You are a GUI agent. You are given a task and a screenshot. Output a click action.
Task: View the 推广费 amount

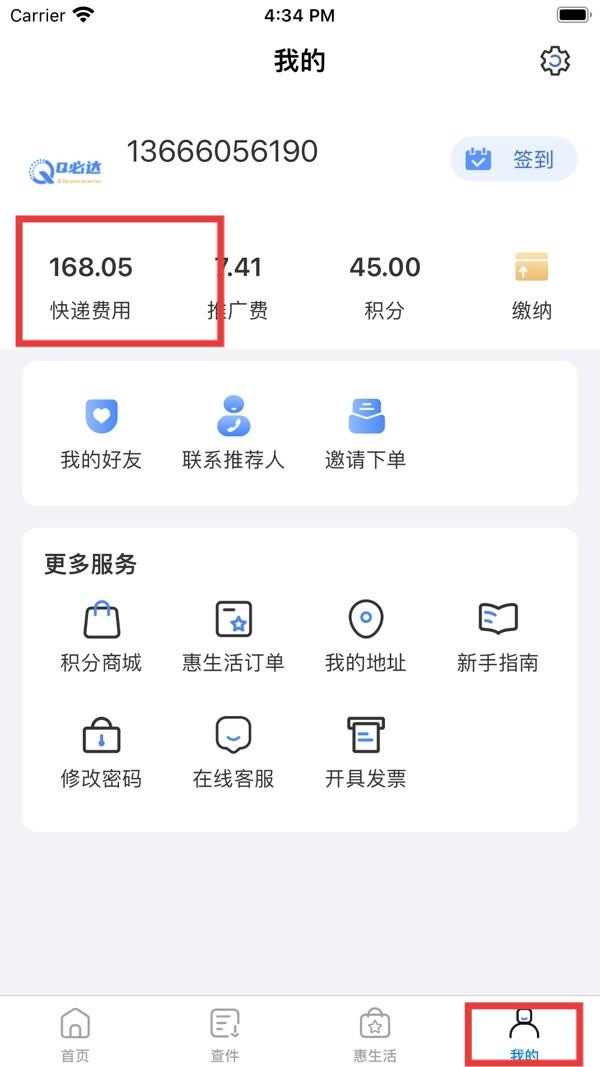click(x=237, y=288)
